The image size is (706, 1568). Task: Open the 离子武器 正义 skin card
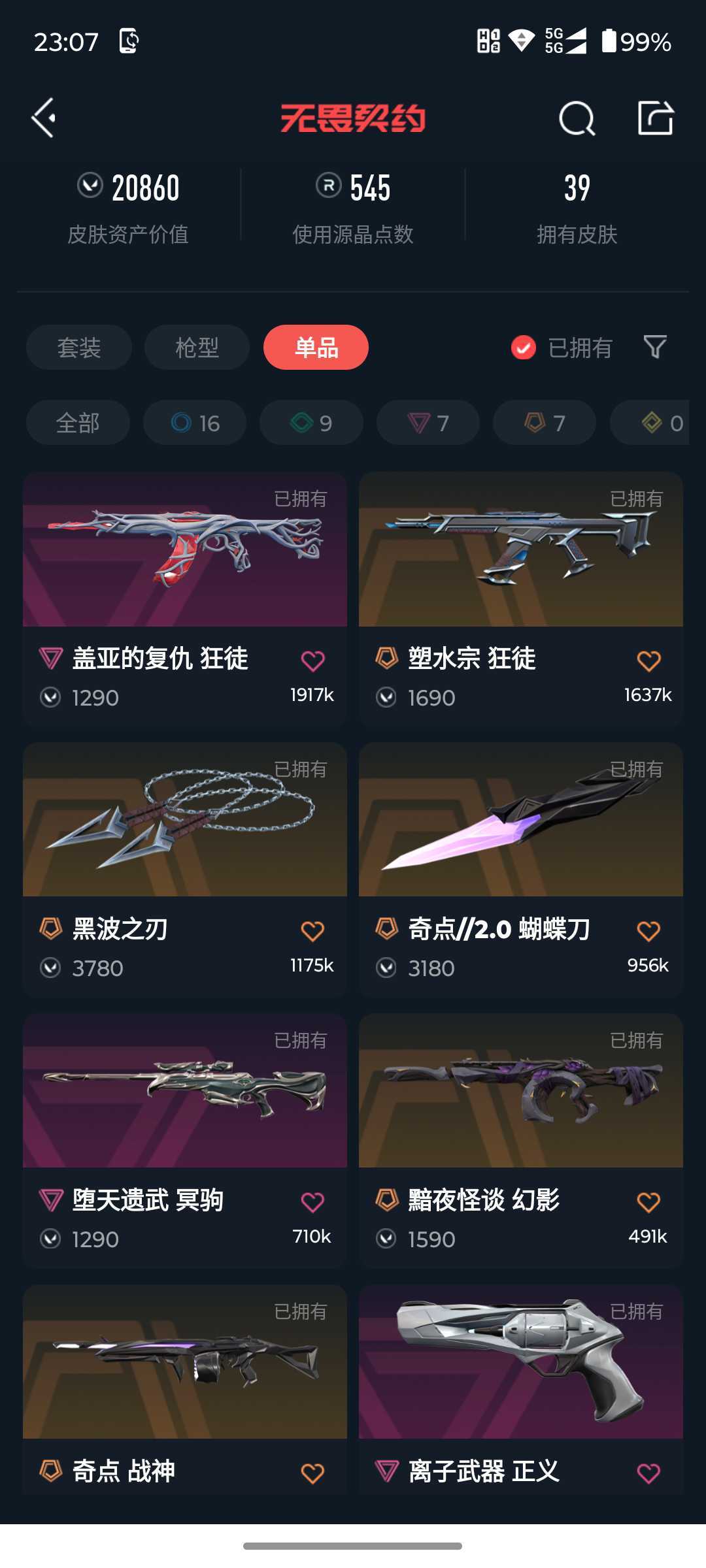[521, 1389]
